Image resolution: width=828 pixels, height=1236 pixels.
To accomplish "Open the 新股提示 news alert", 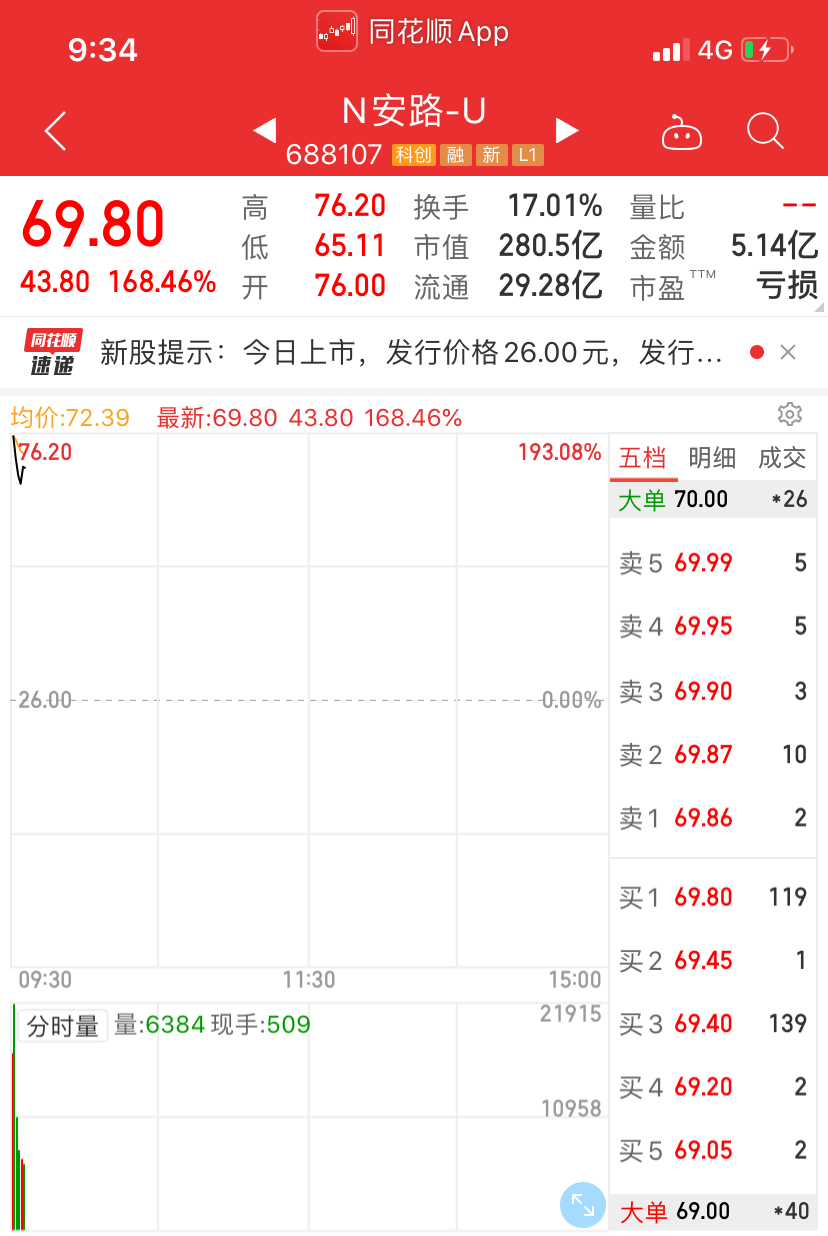I will [x=411, y=352].
